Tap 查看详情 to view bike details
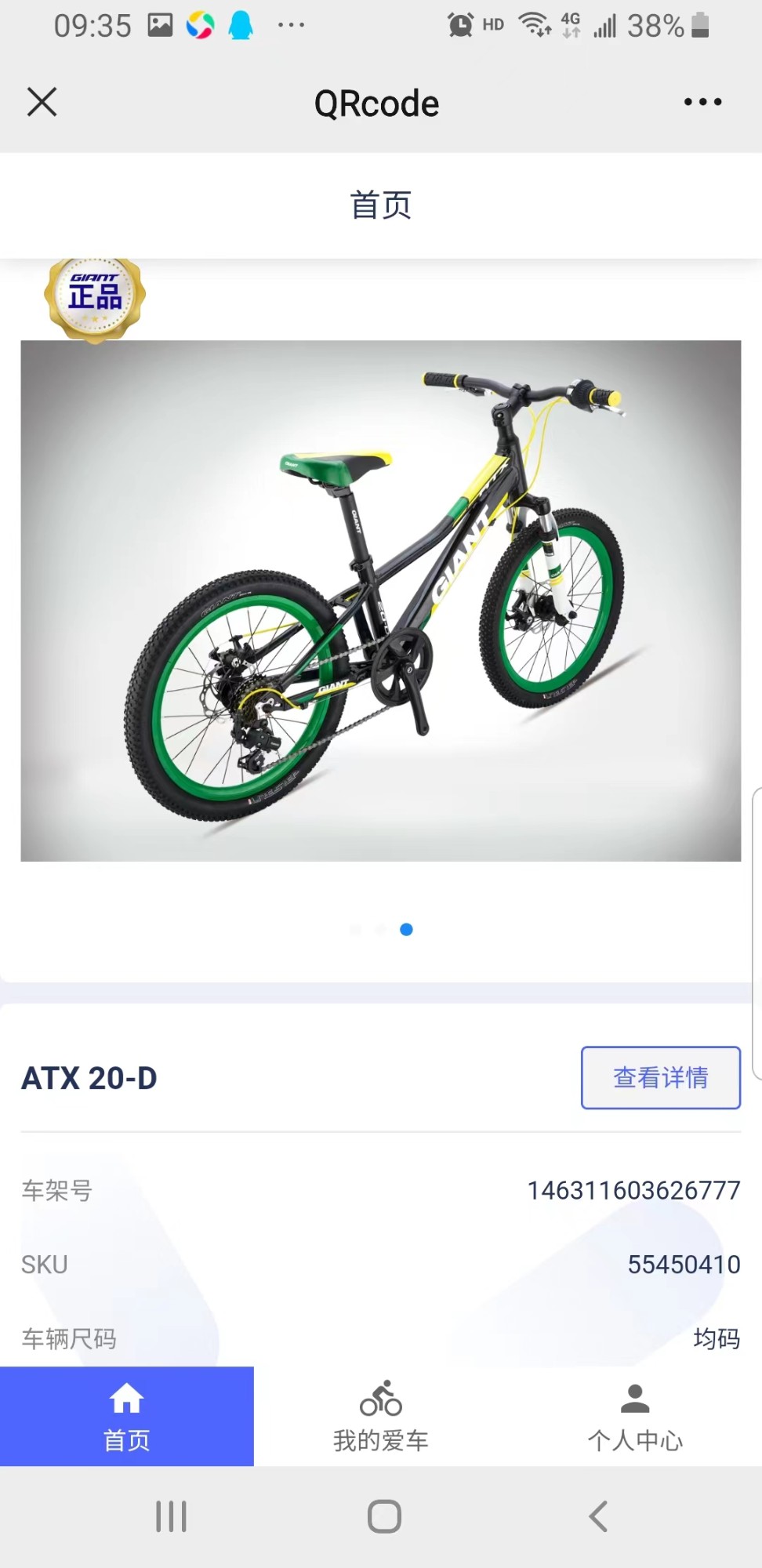Image resolution: width=762 pixels, height=1568 pixels. pos(660,1077)
